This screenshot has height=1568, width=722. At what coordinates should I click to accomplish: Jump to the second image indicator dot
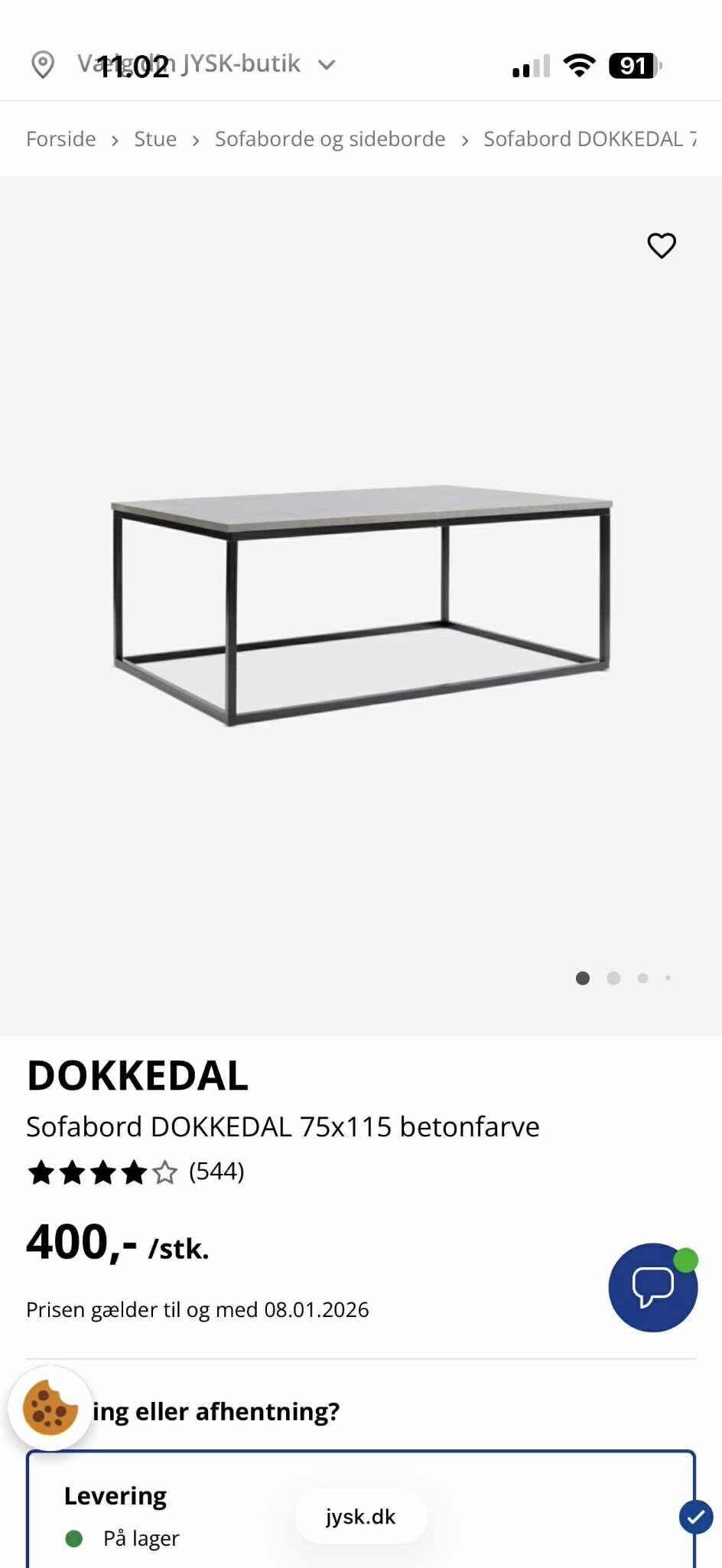[x=613, y=978]
